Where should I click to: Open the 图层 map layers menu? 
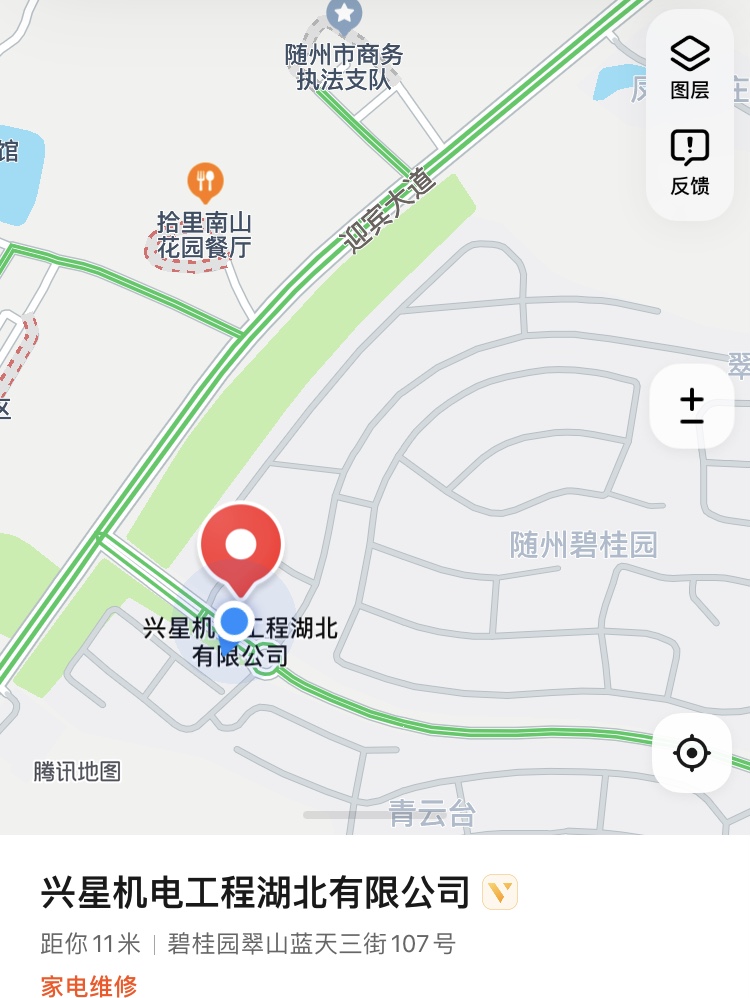click(689, 67)
